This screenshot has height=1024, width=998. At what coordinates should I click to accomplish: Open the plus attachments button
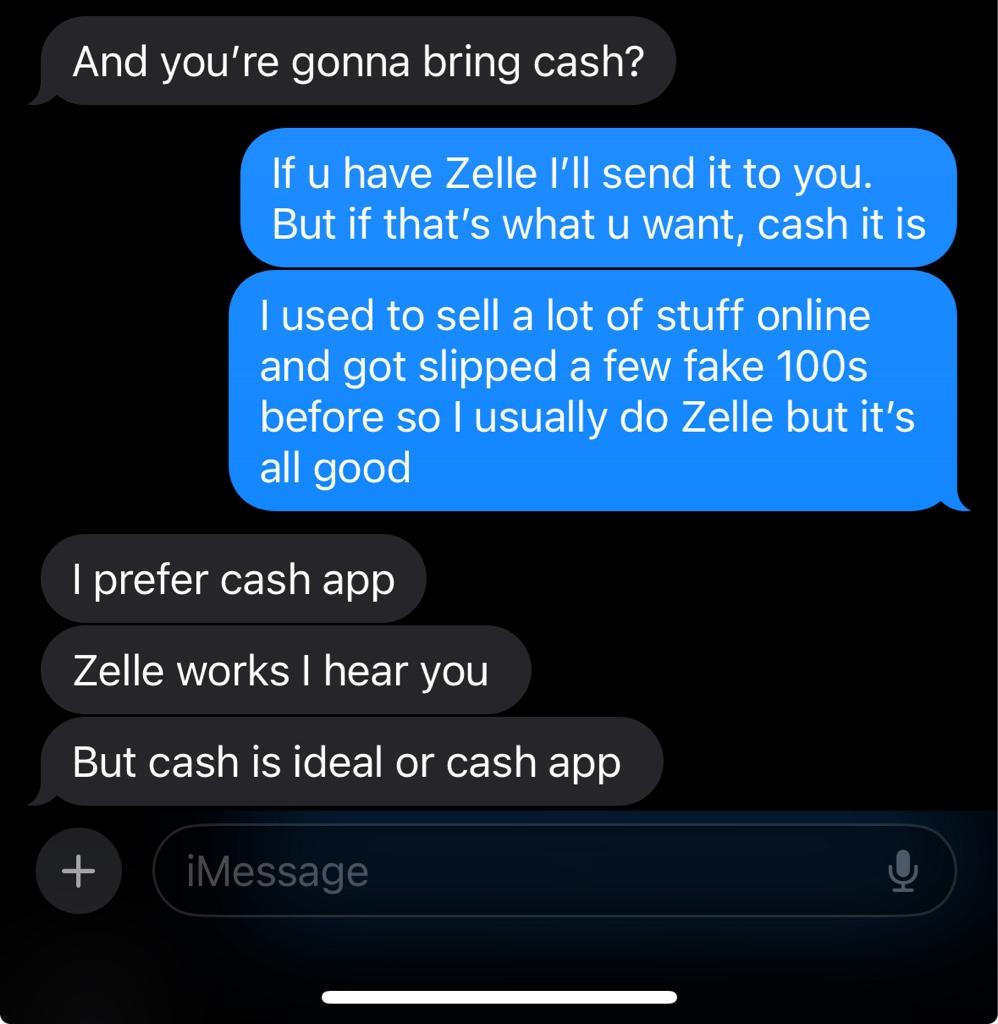pos(78,870)
